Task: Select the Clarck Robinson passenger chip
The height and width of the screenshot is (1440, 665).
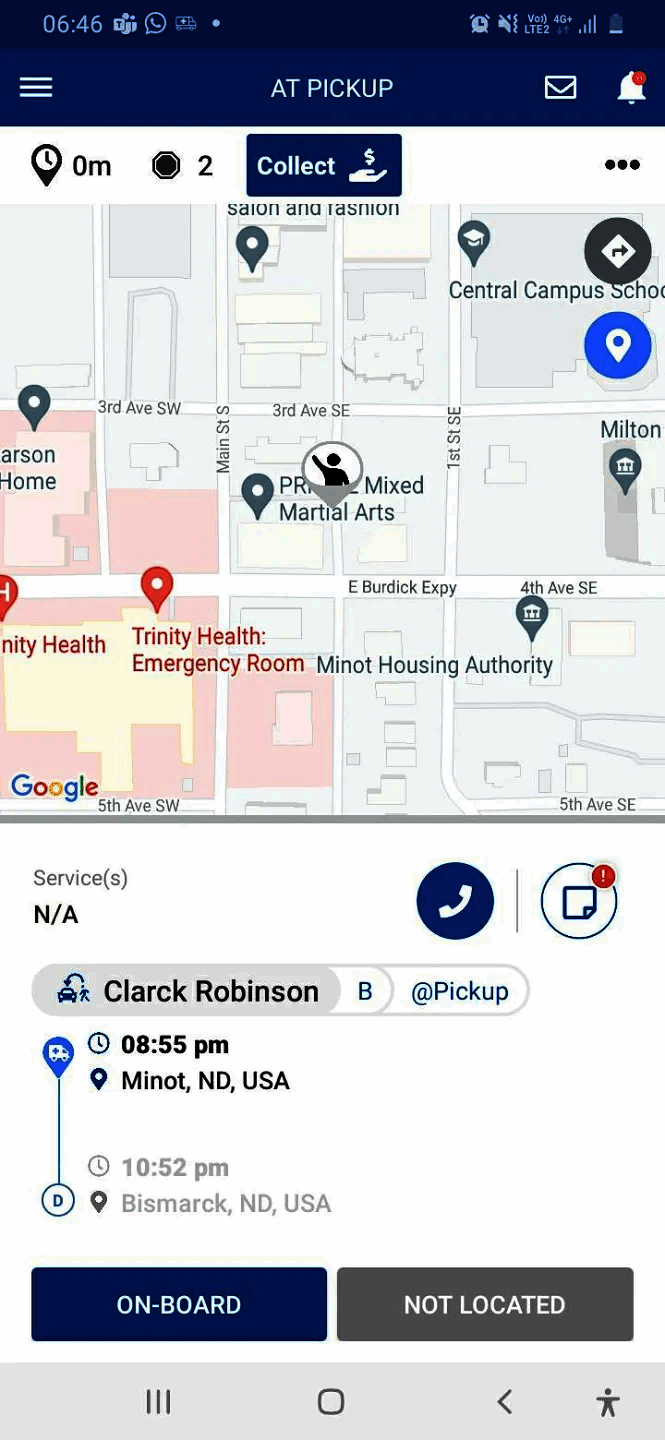Action: tap(190, 991)
